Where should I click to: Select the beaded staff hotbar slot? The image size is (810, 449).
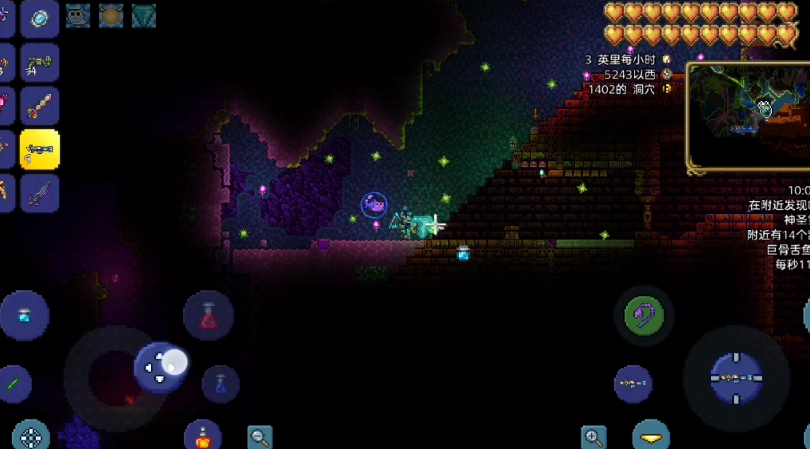coord(39,106)
